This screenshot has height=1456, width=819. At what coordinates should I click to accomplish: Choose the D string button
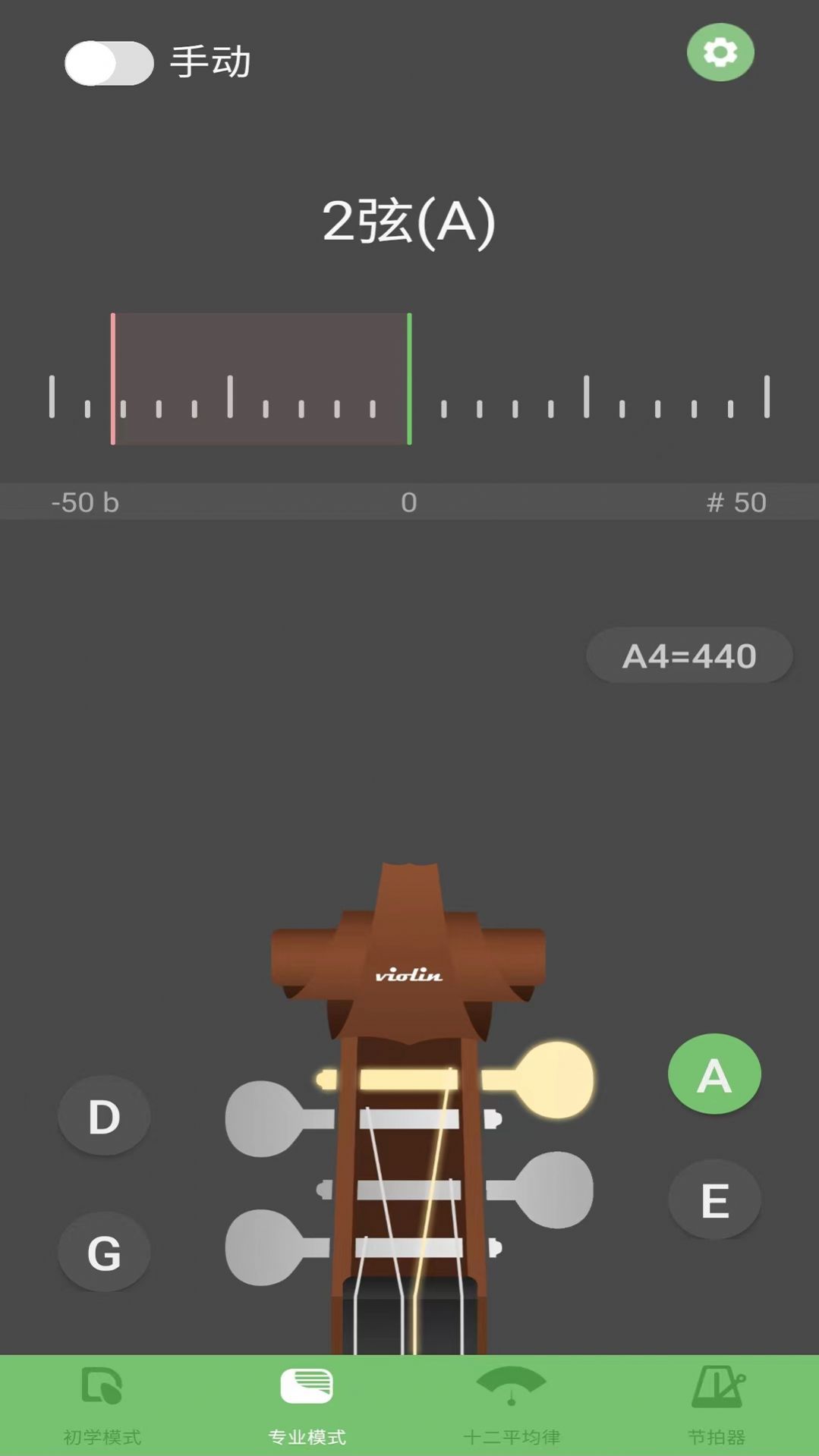(104, 1115)
